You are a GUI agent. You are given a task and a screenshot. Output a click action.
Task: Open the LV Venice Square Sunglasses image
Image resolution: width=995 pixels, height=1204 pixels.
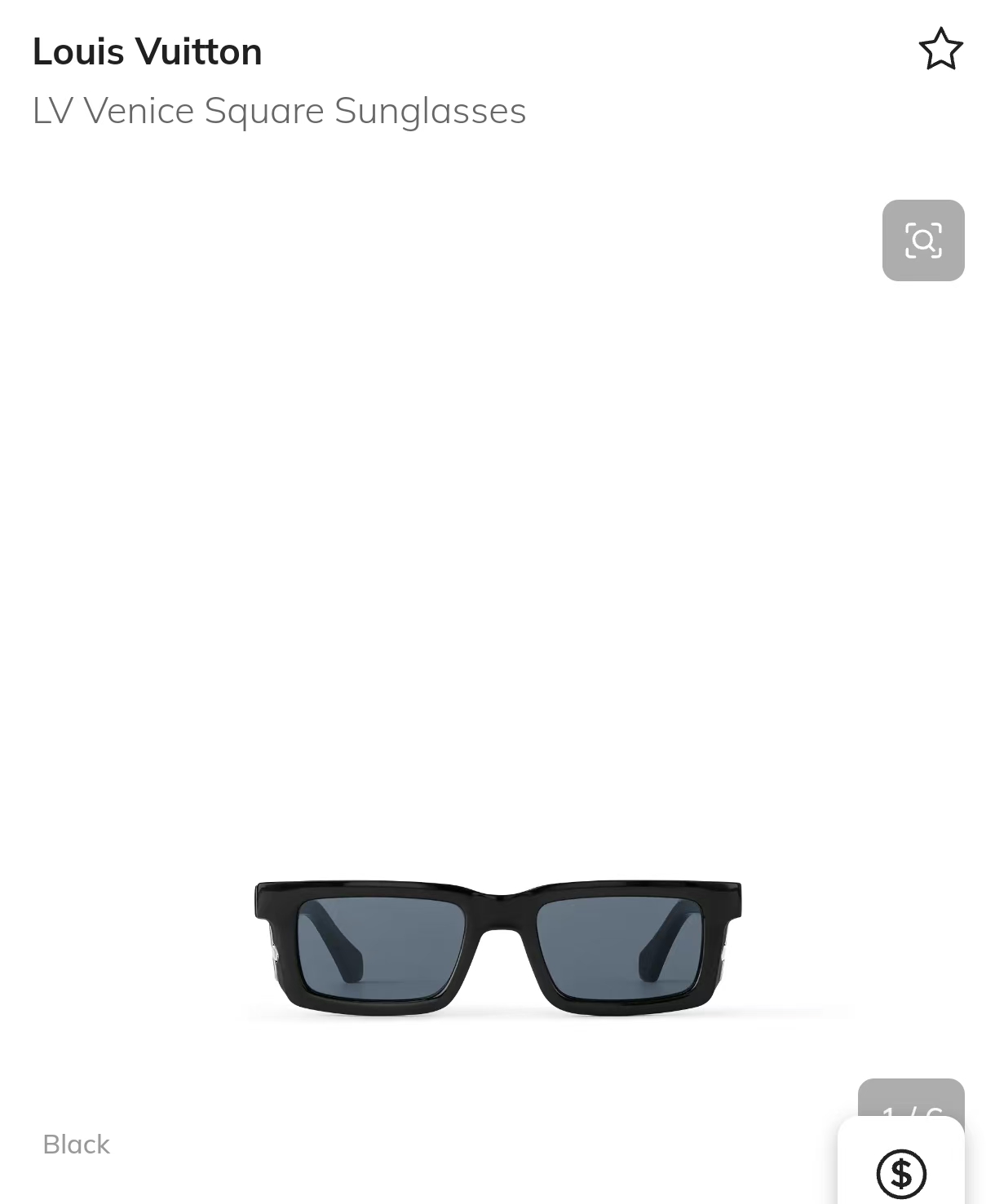[497, 947]
